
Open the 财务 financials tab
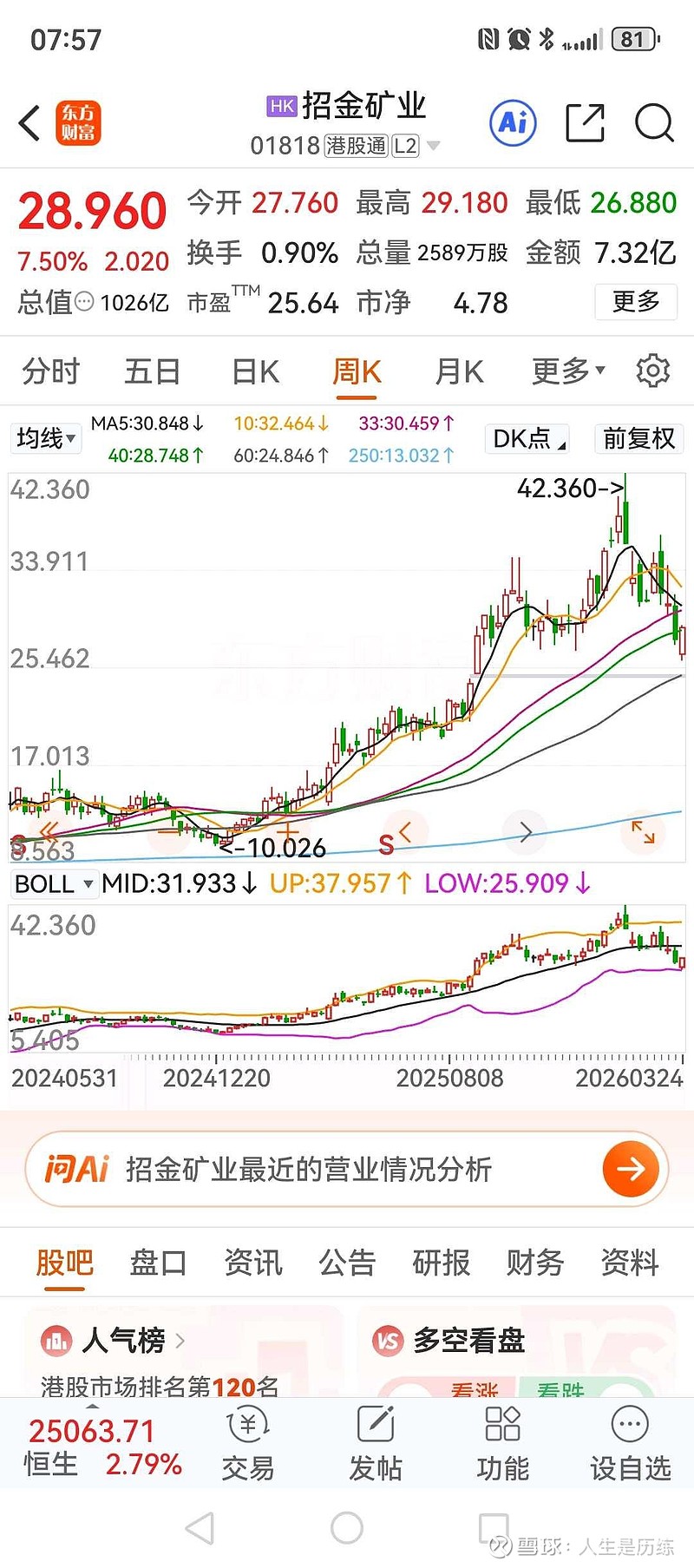pos(534,1263)
